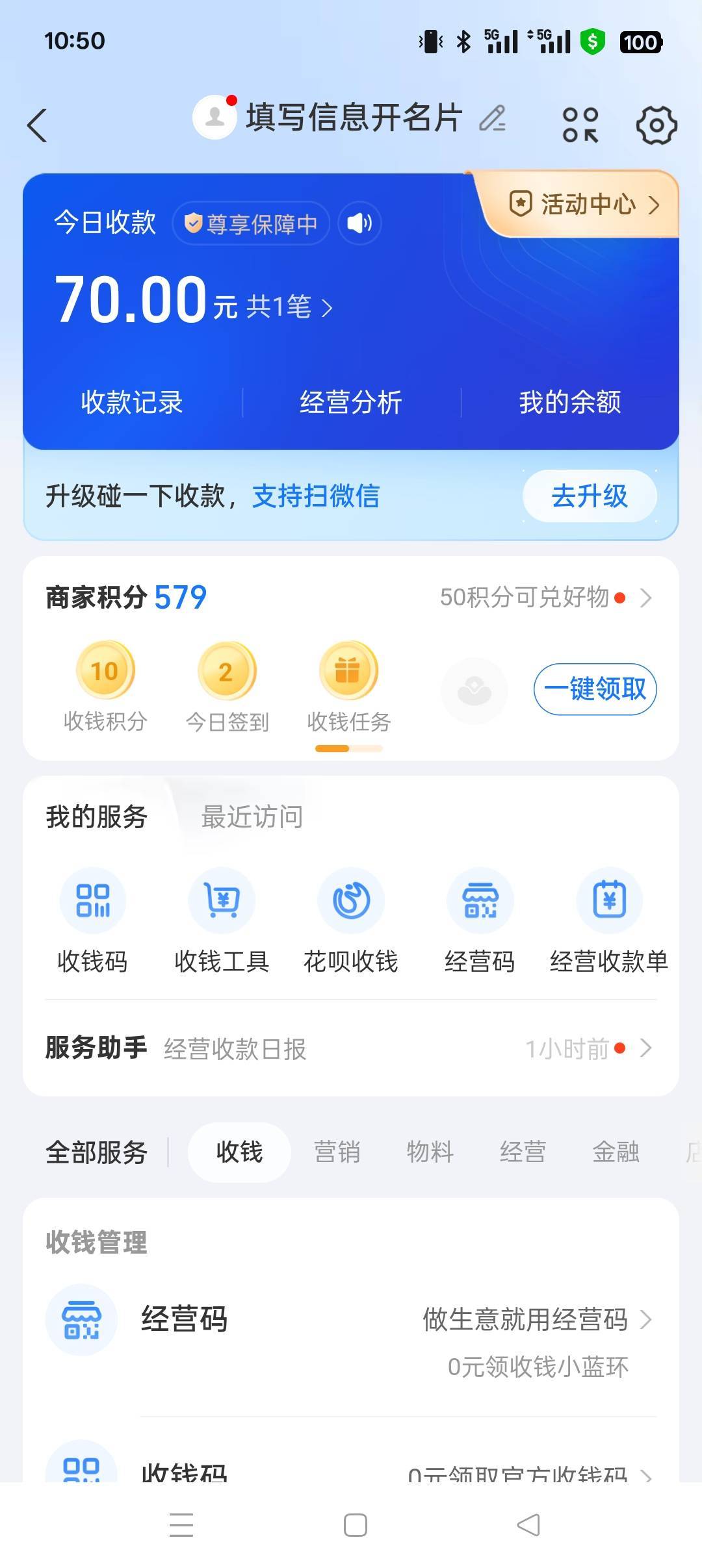Open 经营分析 business analysis

click(351, 402)
